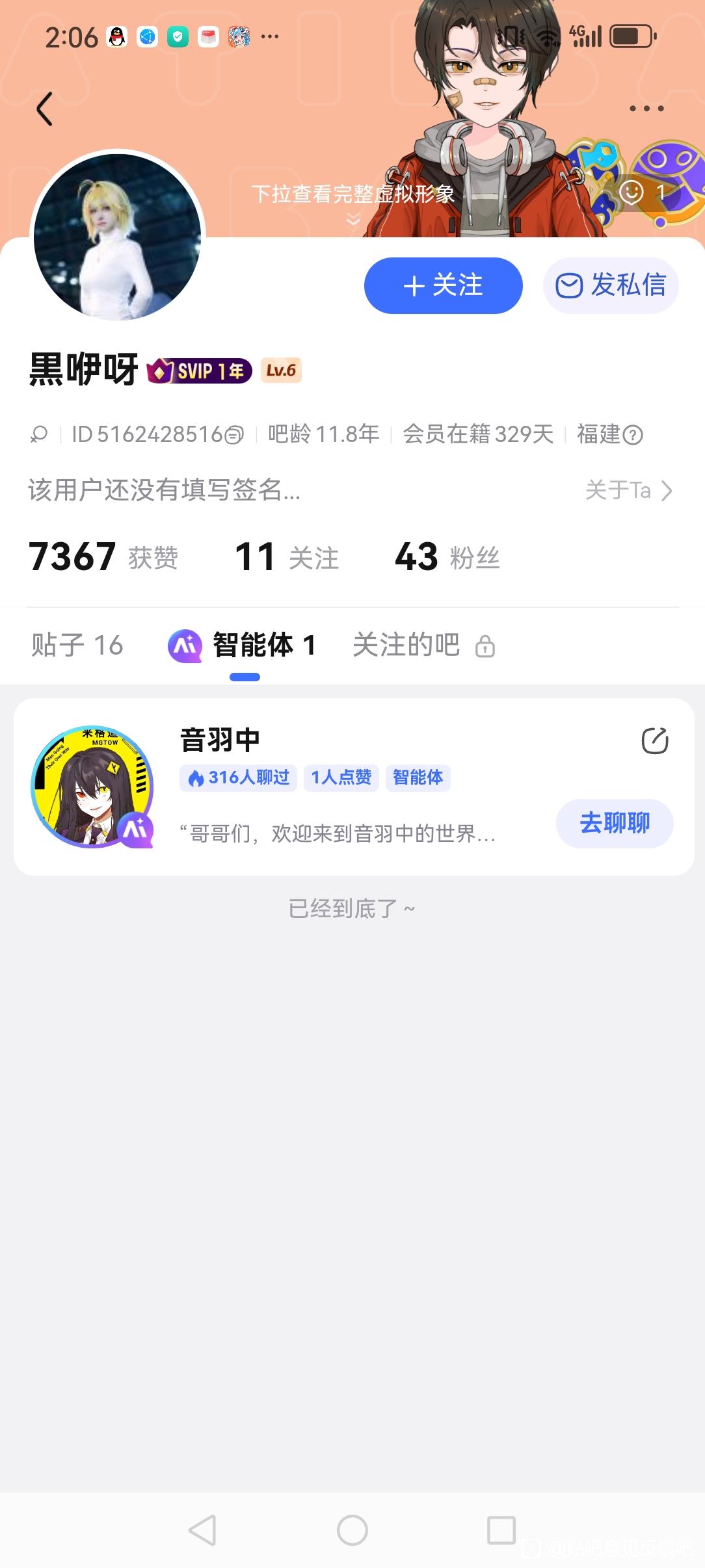View the 43 粉丝 followers list
The height and width of the screenshot is (1568, 705).
[x=447, y=557]
